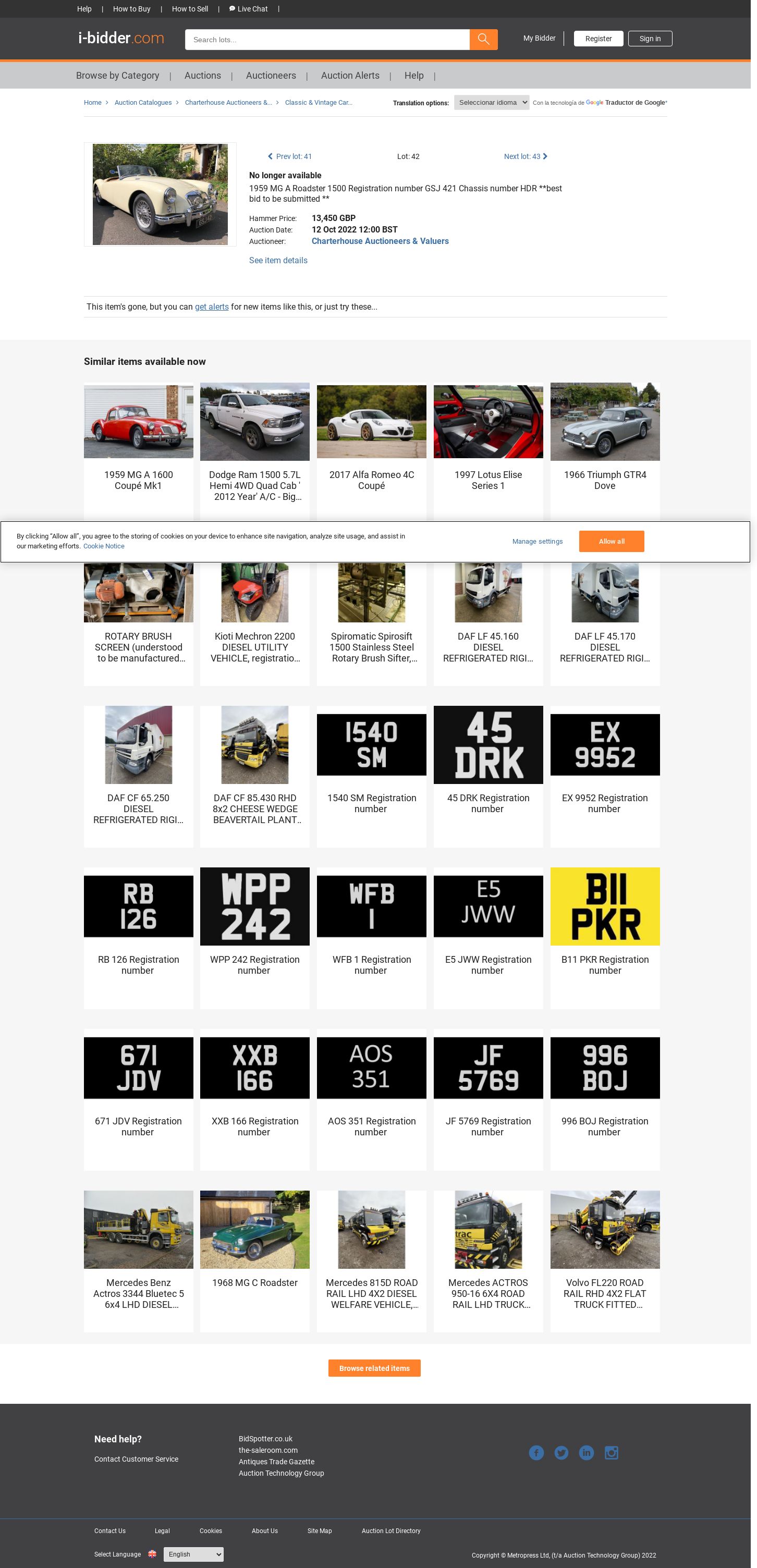This screenshot has width=757, height=1568.
Task: Go to the Auctioneers section
Action: pos(271,76)
